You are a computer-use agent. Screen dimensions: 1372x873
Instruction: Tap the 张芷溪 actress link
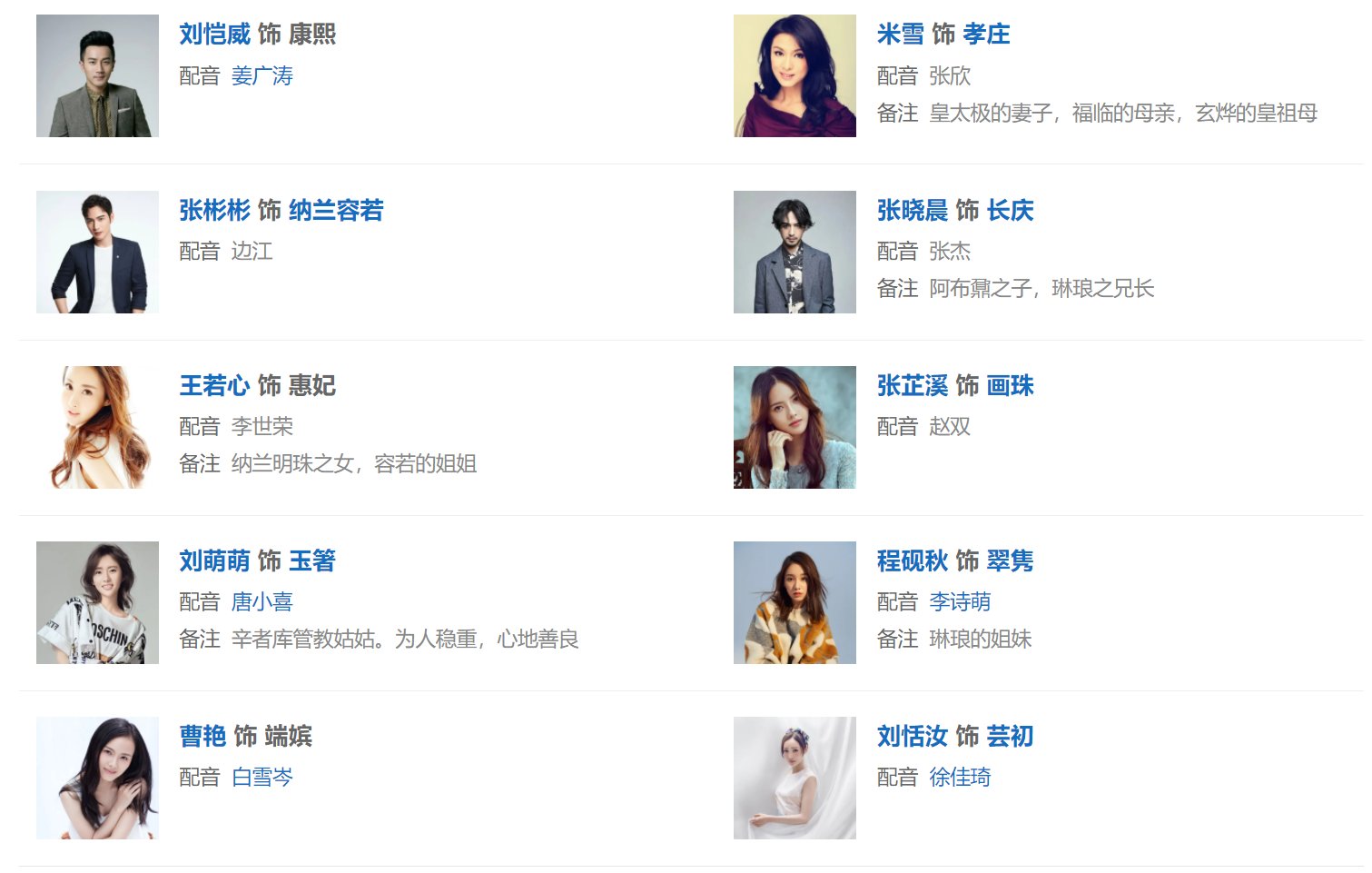[x=912, y=386]
